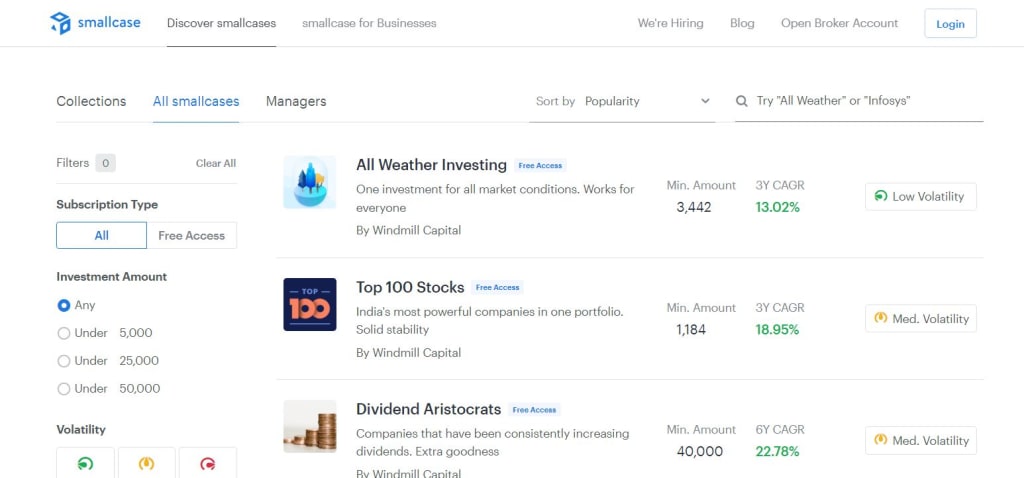This screenshot has width=1024, height=478.
Task: Choose Under 50,000 investment amount
Action: point(64,389)
